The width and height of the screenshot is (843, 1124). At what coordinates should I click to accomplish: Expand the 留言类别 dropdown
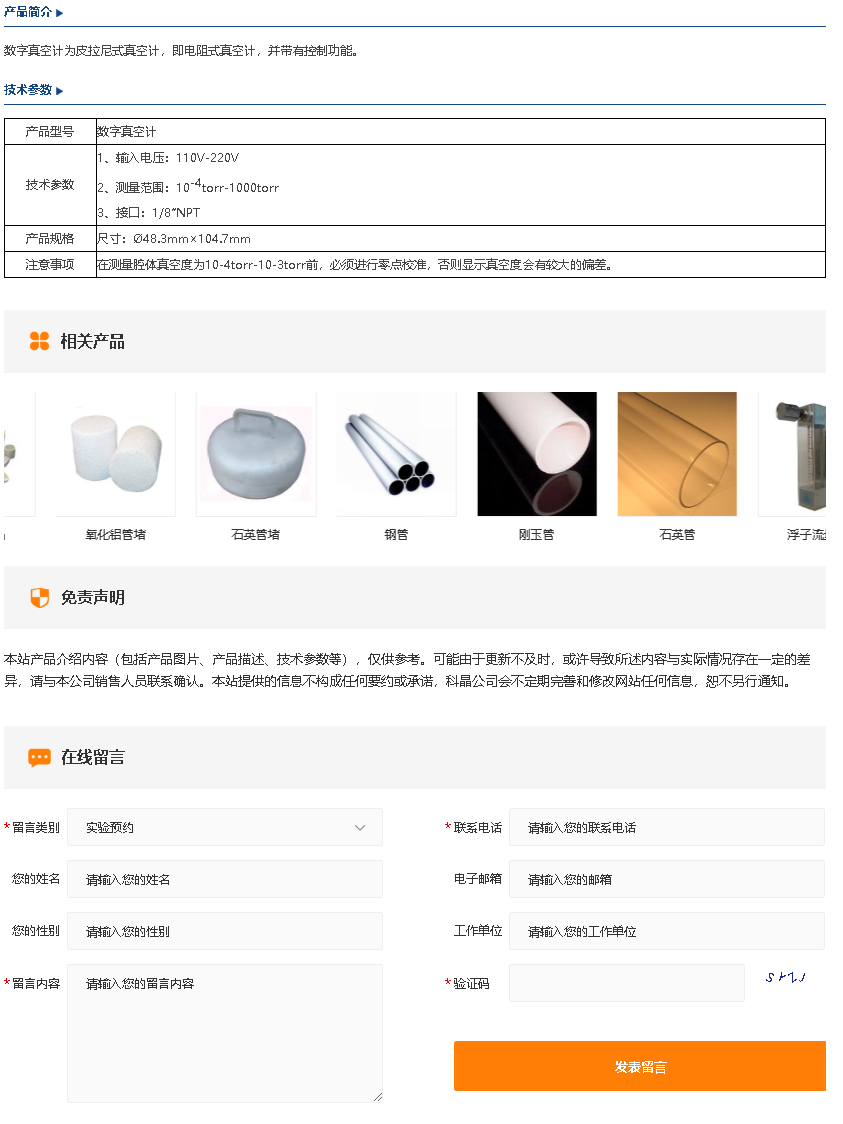click(225, 827)
